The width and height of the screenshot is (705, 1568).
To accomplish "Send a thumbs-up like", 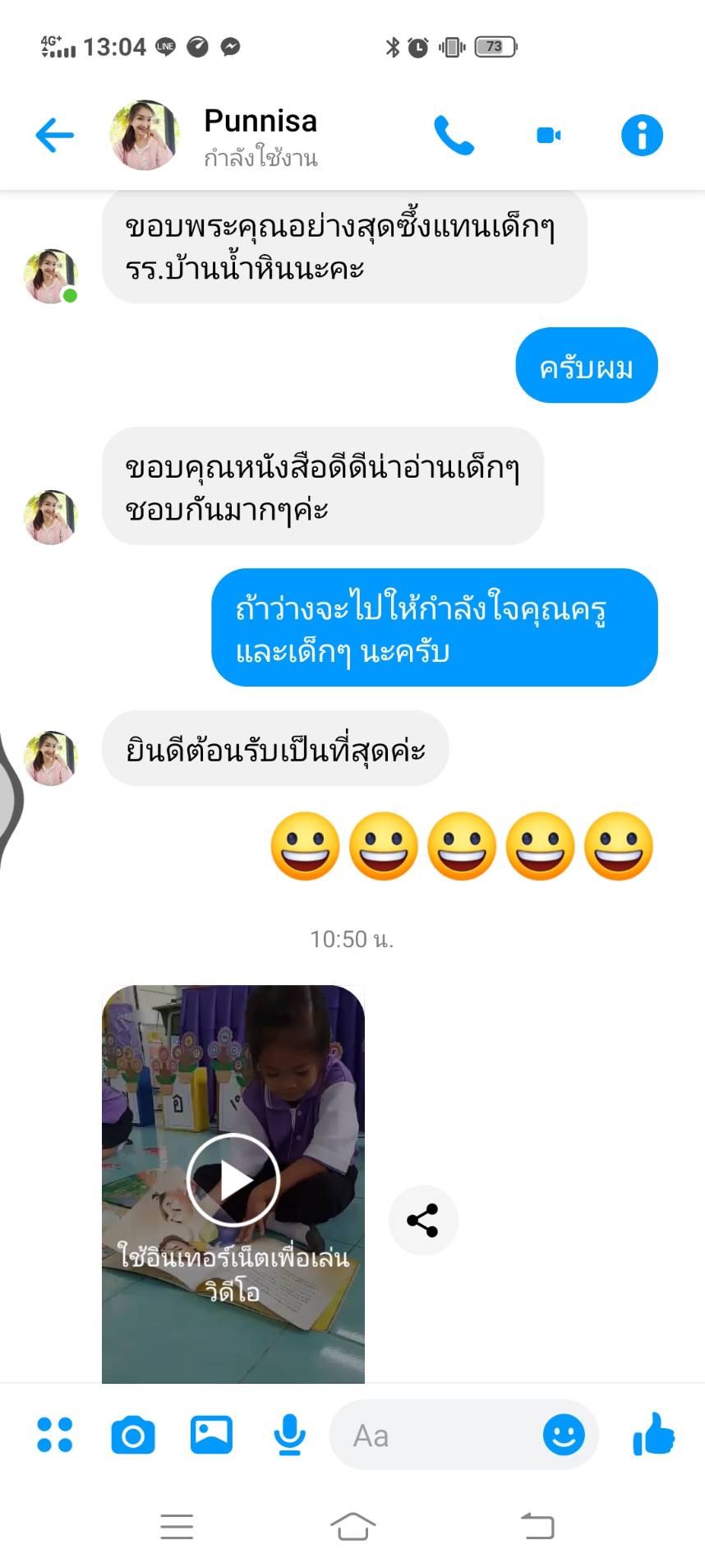I will click(654, 1434).
